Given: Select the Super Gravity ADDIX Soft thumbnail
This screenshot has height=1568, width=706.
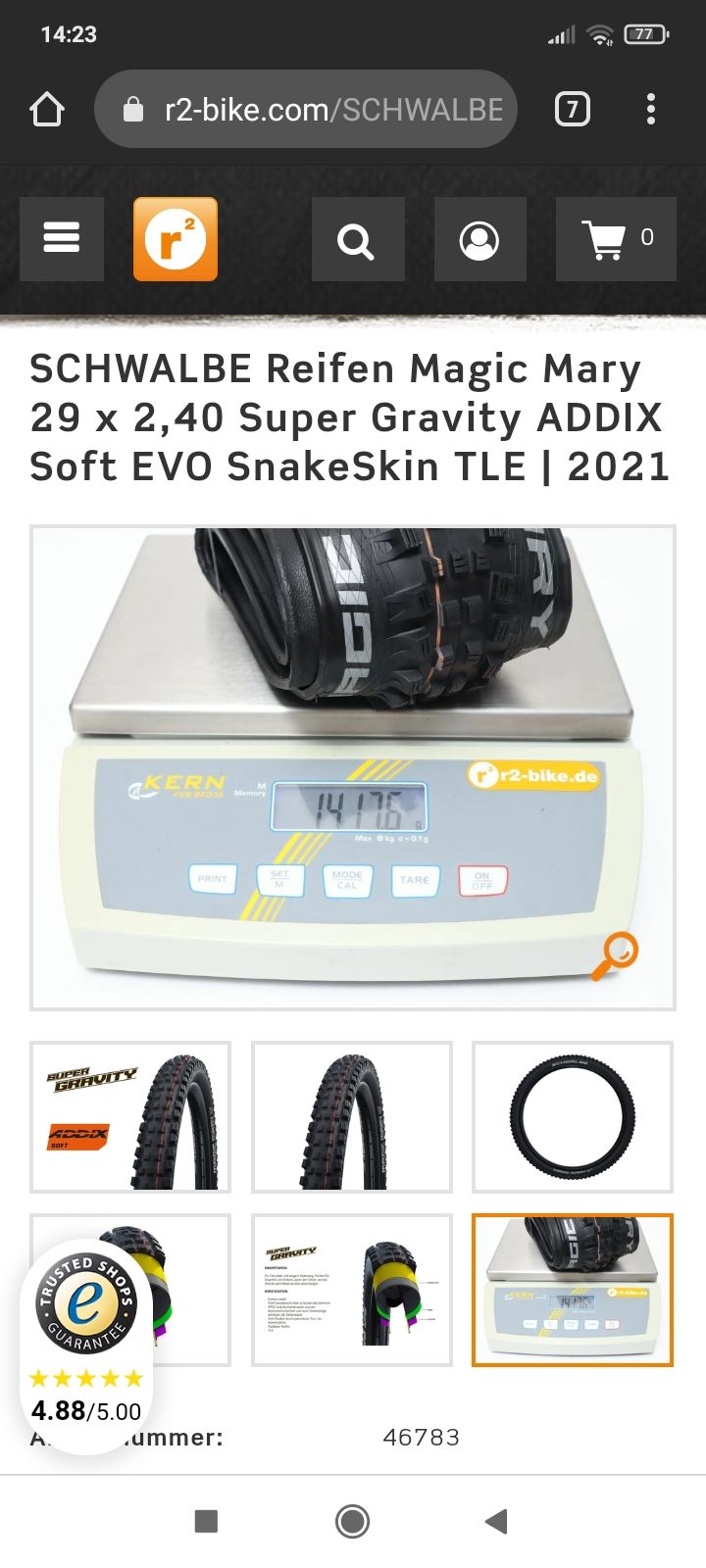Looking at the screenshot, I should coord(130,1117).
